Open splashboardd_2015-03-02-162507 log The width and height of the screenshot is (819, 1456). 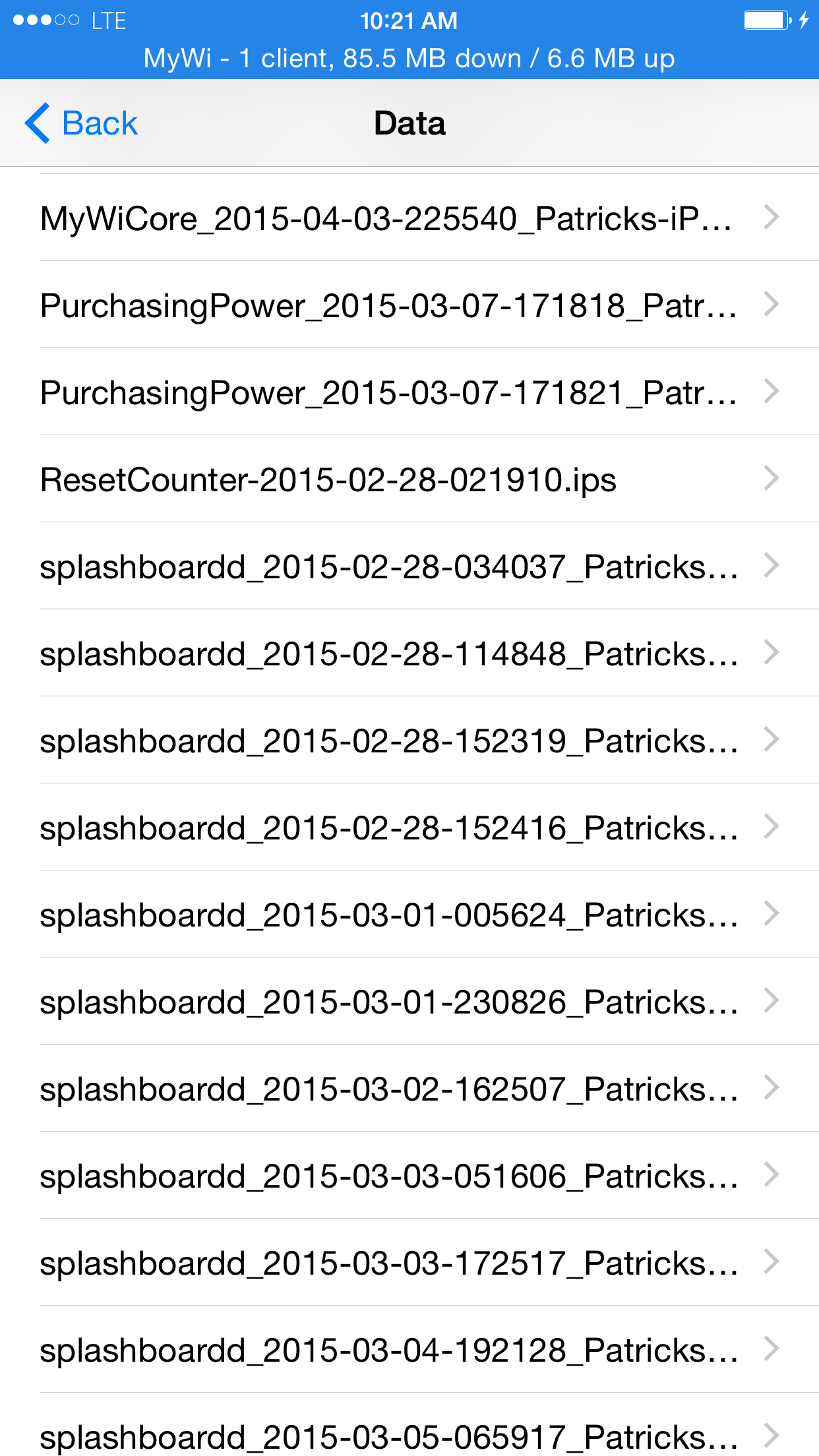click(x=409, y=1088)
